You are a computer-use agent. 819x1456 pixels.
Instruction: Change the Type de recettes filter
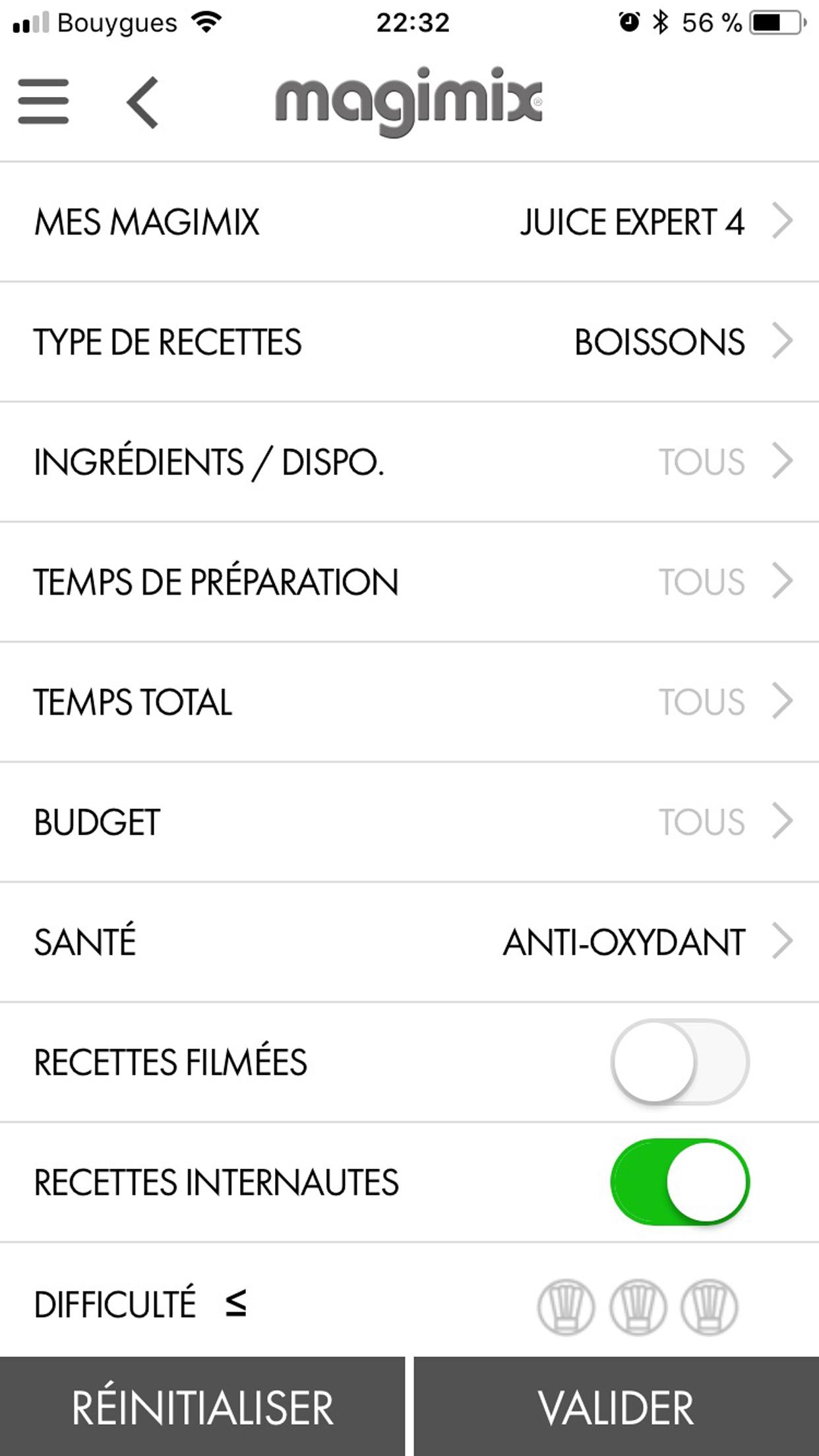click(x=409, y=342)
